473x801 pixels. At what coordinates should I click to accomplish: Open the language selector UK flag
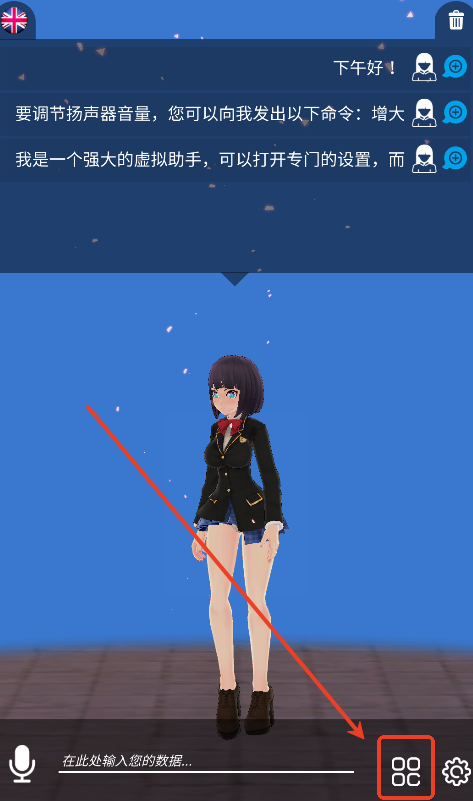[x=14, y=20]
